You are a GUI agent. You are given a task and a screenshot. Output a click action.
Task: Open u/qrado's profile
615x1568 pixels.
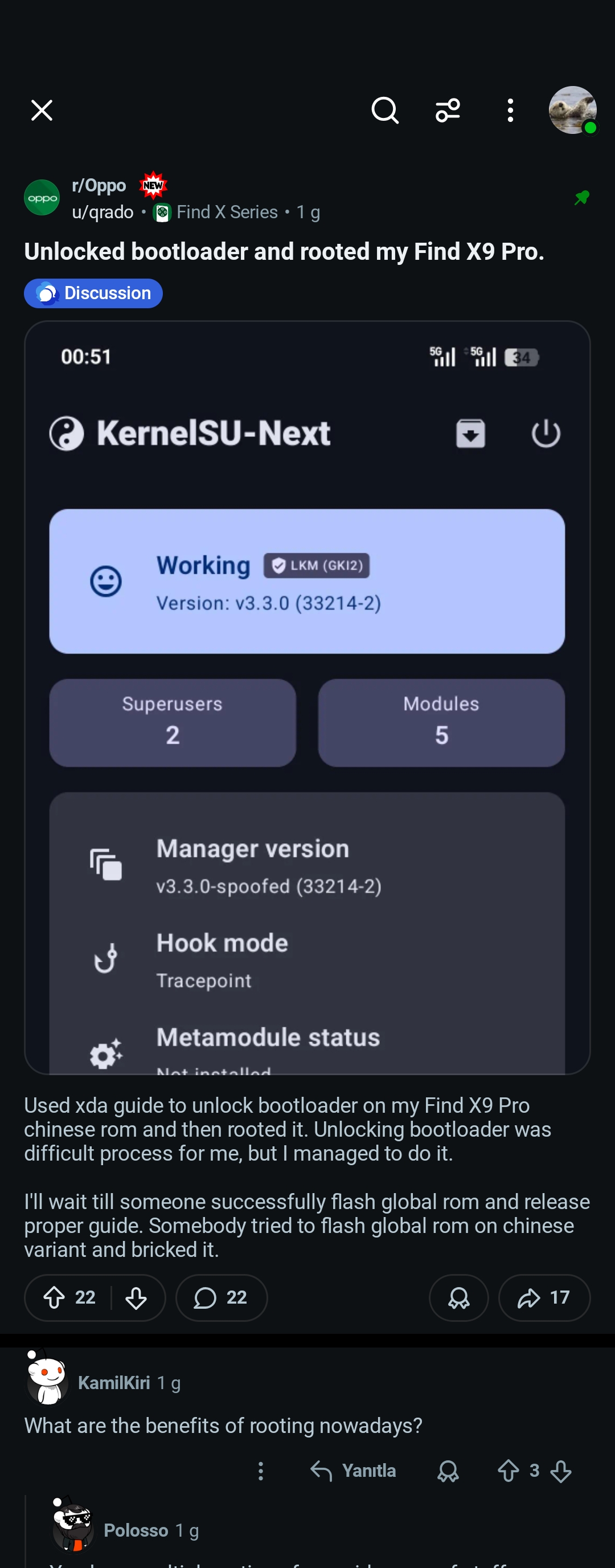(103, 212)
